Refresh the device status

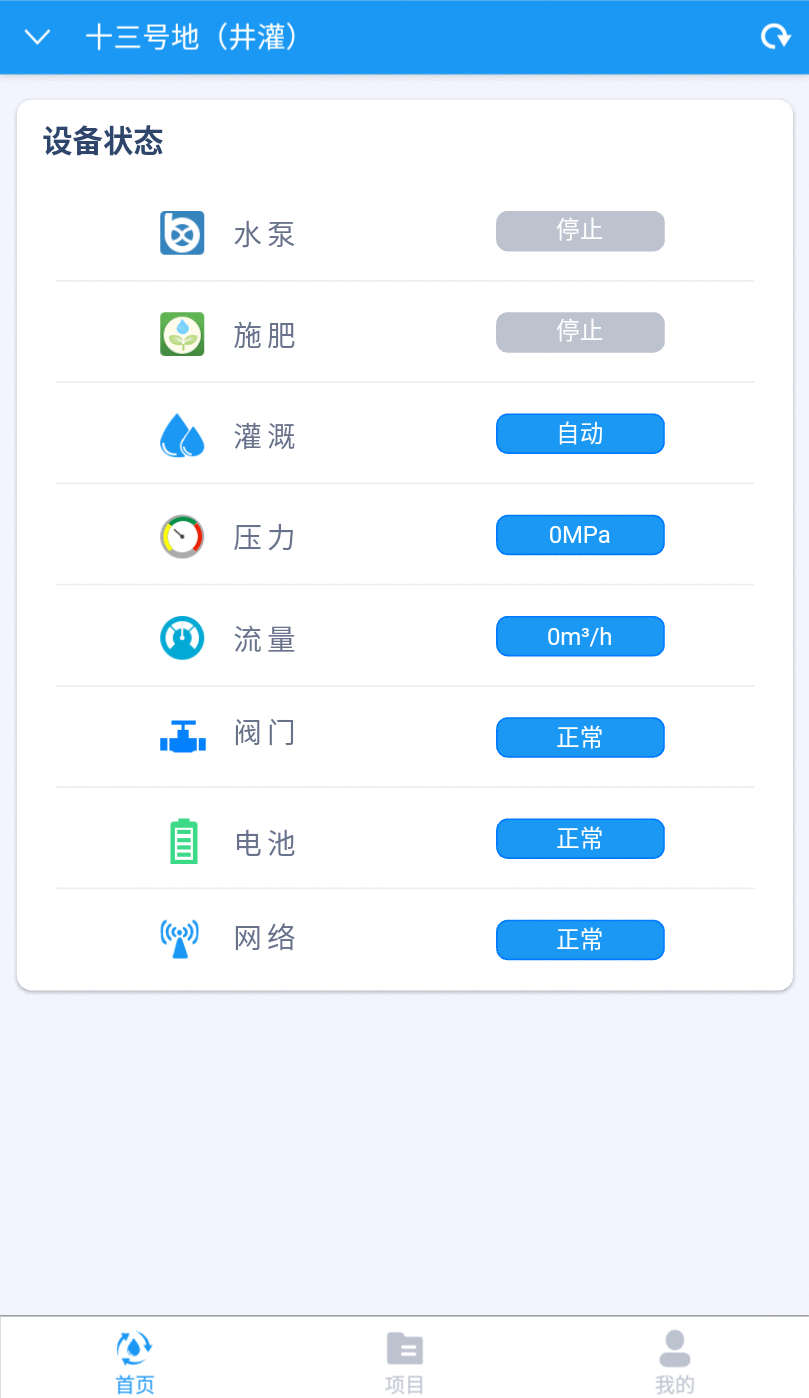click(x=775, y=37)
